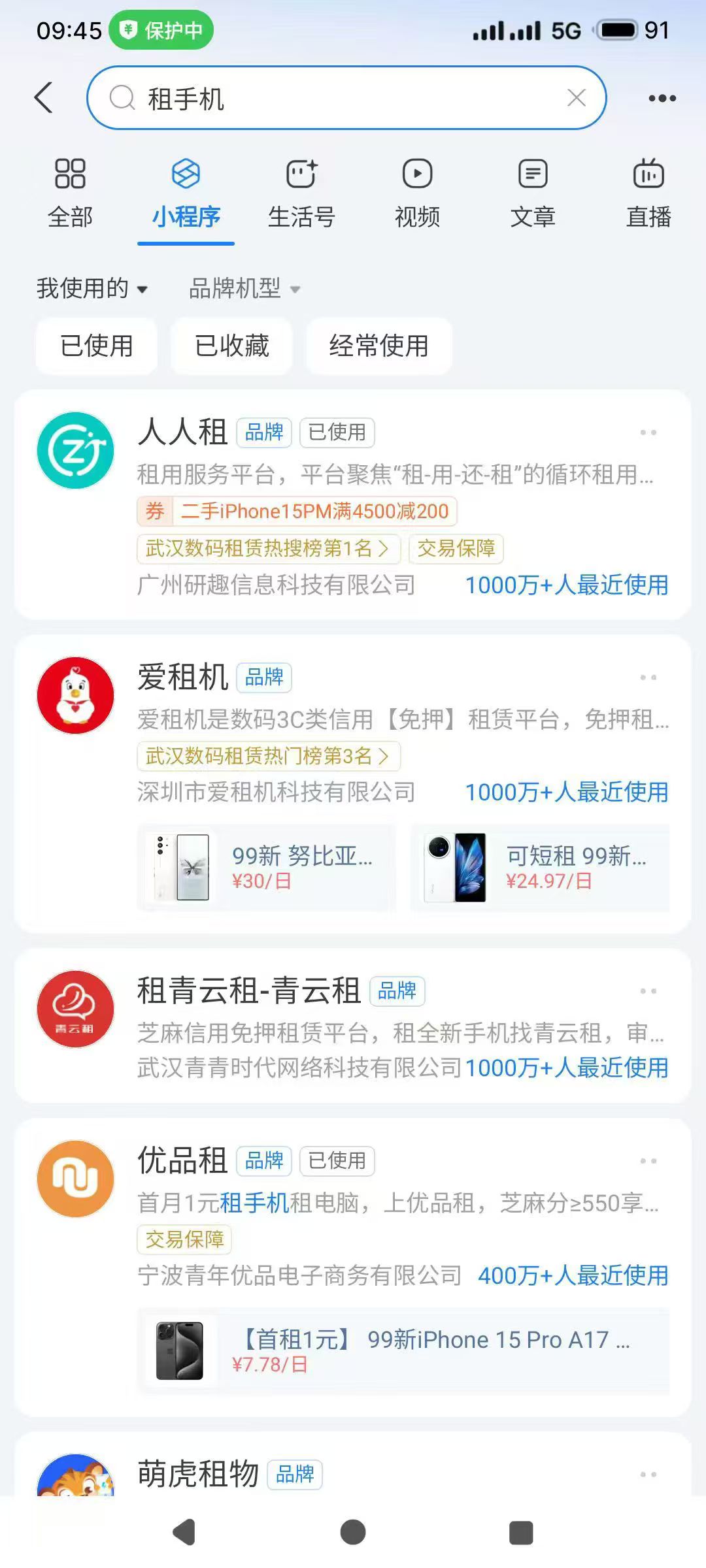706x1568 pixels.
Task: Expand the 我使用的 dropdown
Action: [92, 288]
